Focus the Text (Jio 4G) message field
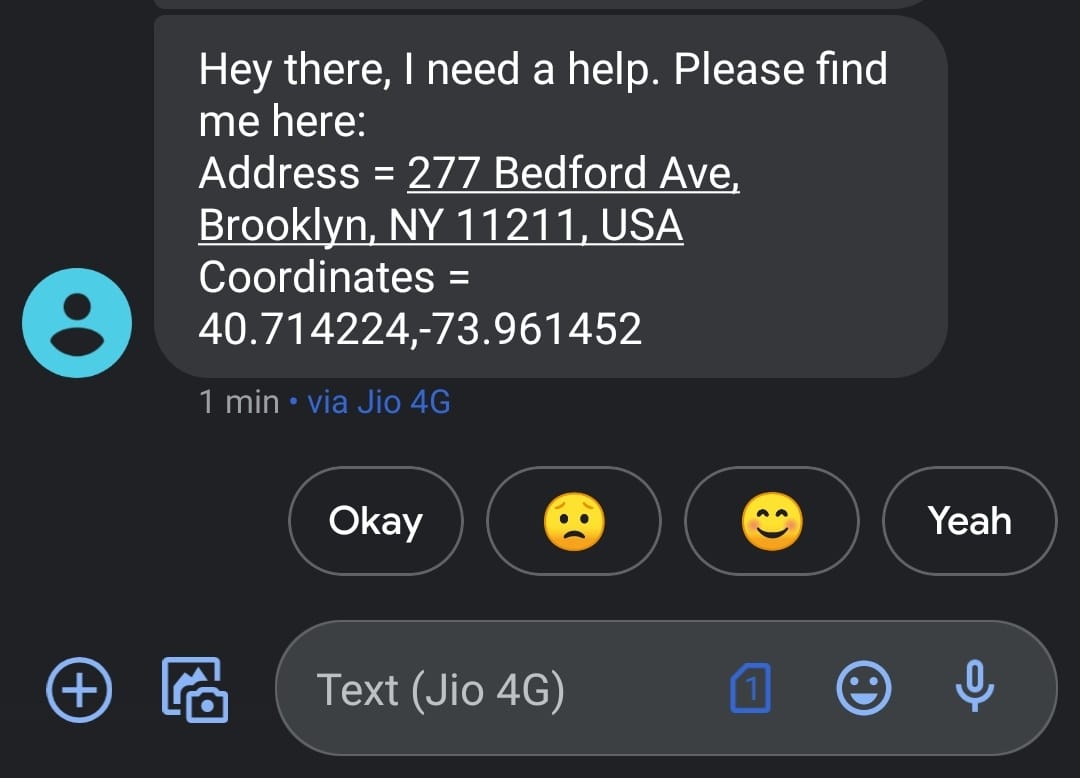Image resolution: width=1080 pixels, height=778 pixels. point(500,690)
